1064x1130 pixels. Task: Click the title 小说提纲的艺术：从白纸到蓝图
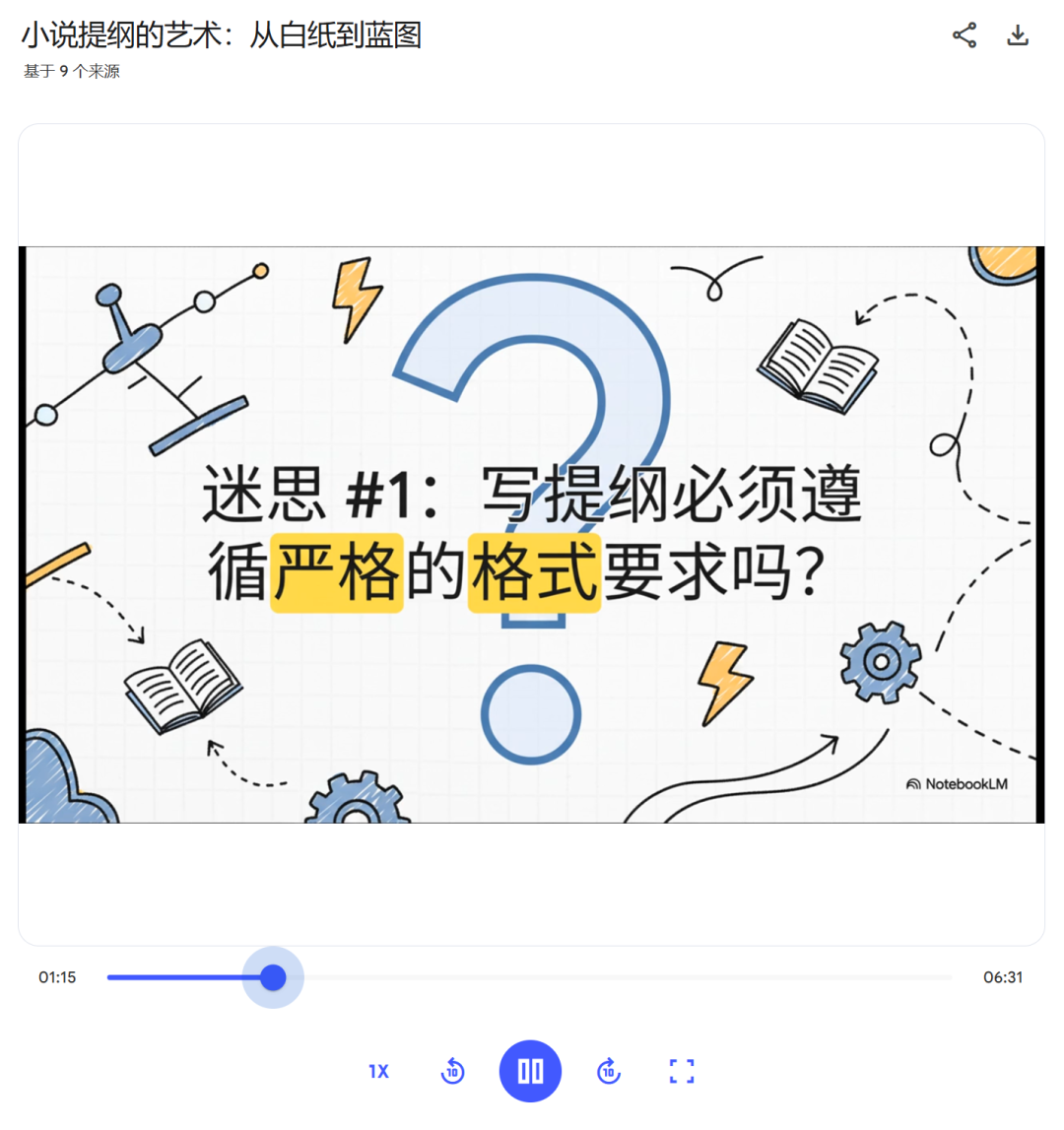coord(219,34)
